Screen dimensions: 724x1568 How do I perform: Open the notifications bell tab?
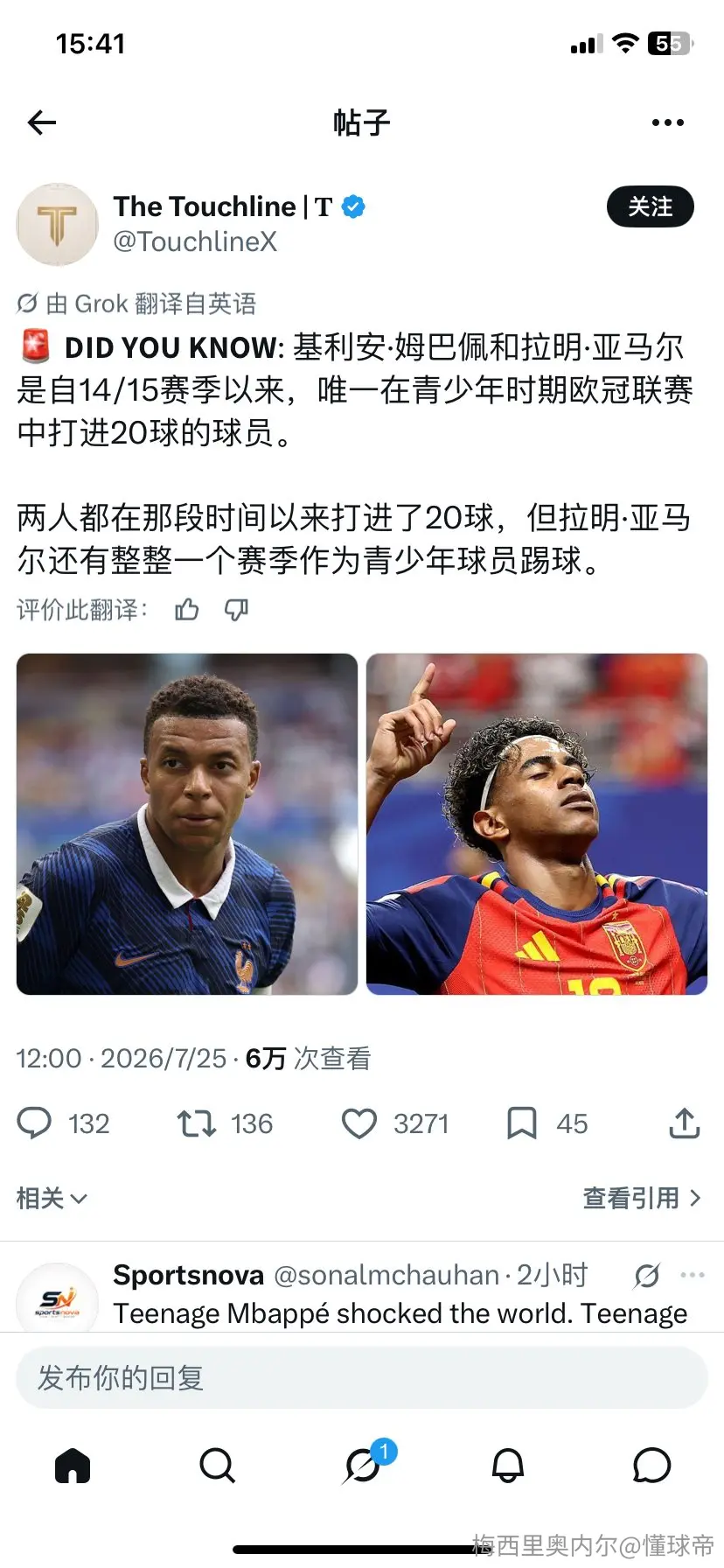coord(507,1465)
